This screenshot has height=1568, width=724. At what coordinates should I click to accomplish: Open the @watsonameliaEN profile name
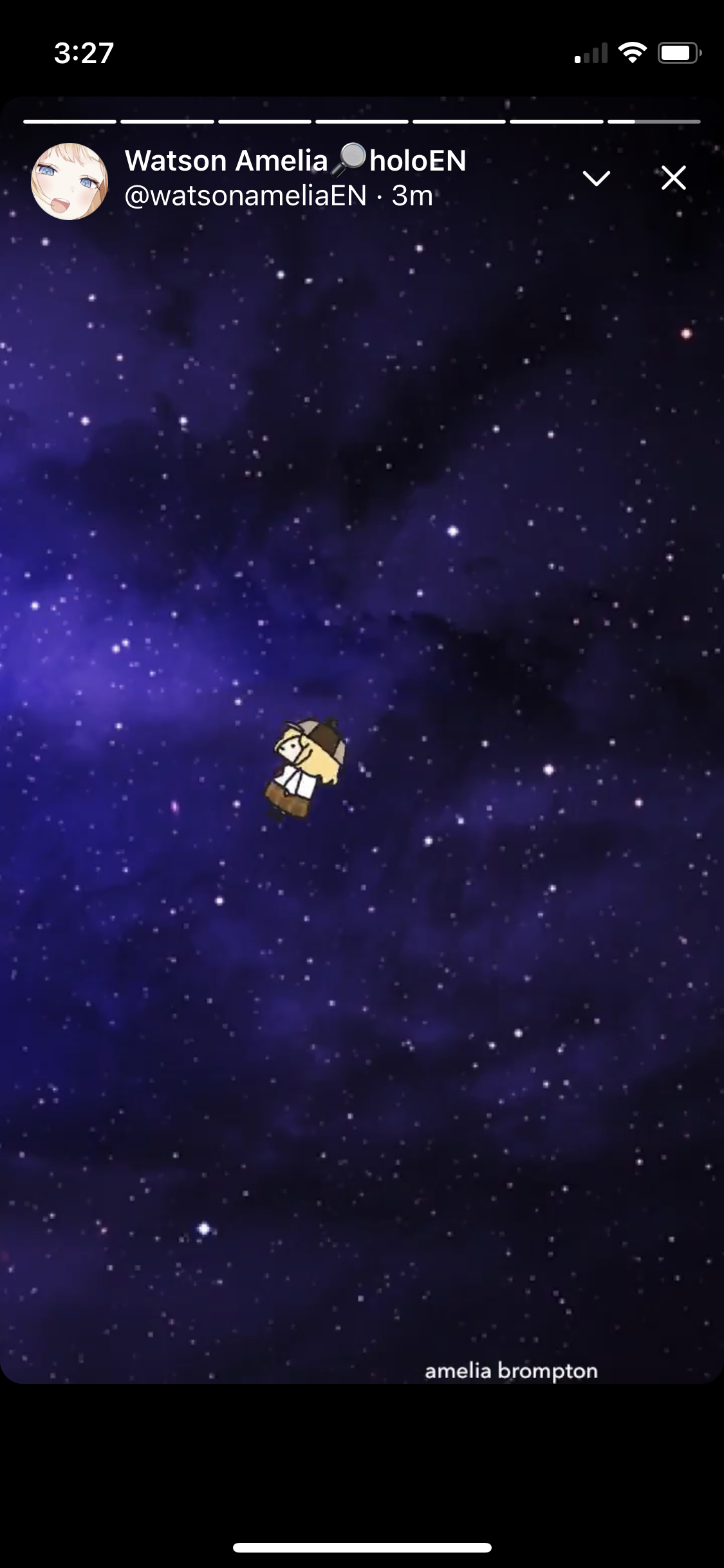click(245, 196)
